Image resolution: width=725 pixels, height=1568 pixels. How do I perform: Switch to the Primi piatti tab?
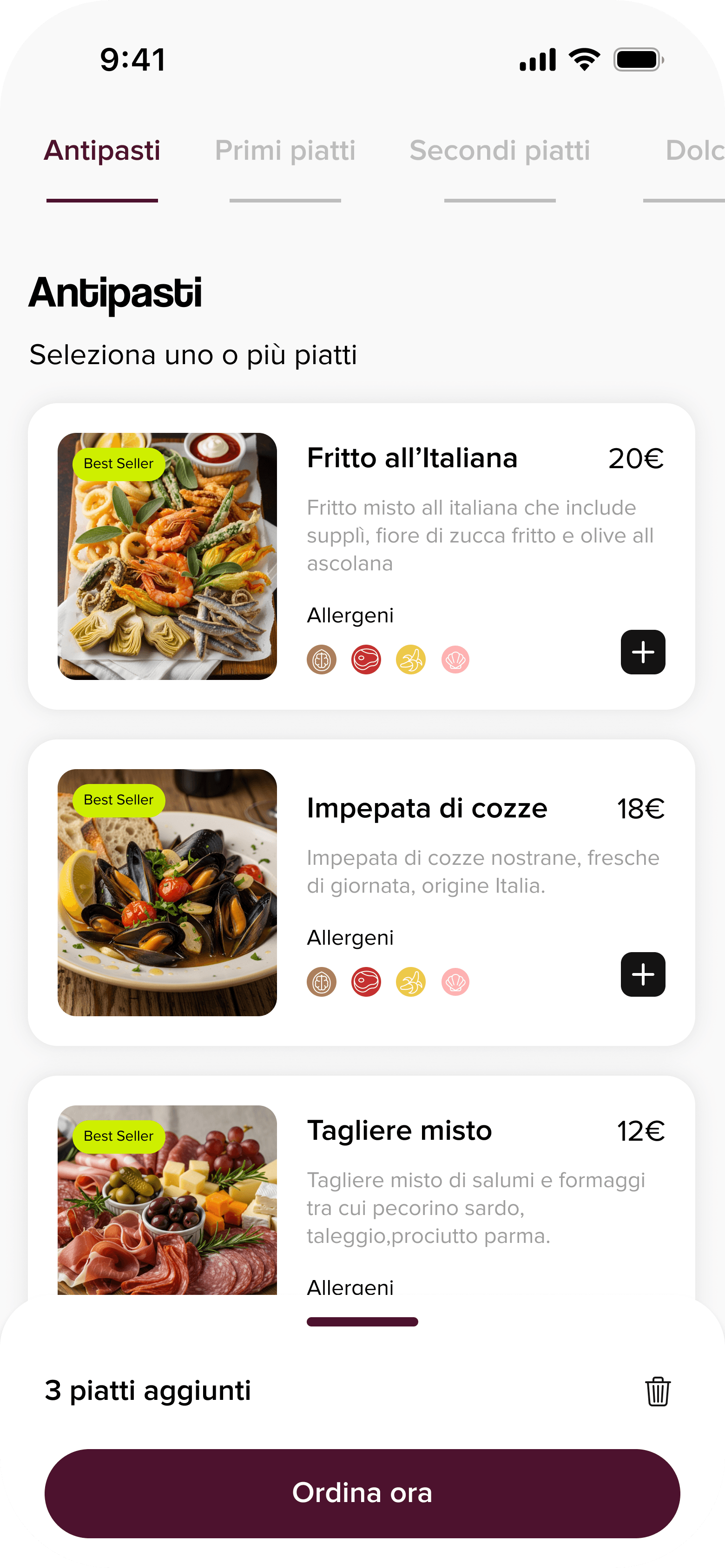point(285,151)
